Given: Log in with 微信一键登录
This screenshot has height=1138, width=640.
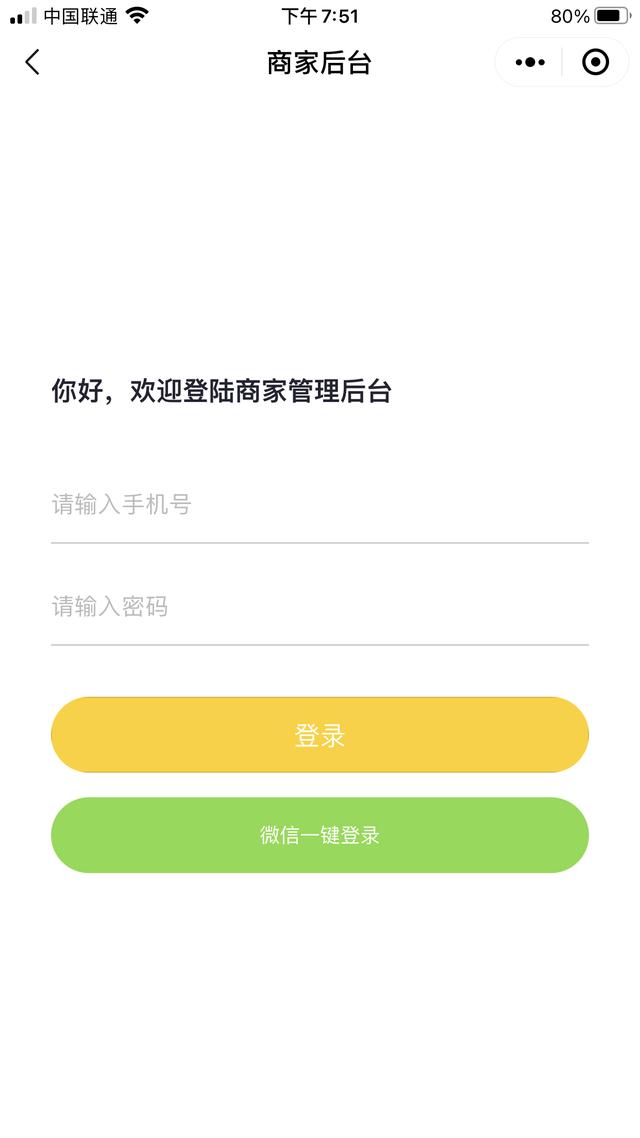Looking at the screenshot, I should [x=319, y=835].
